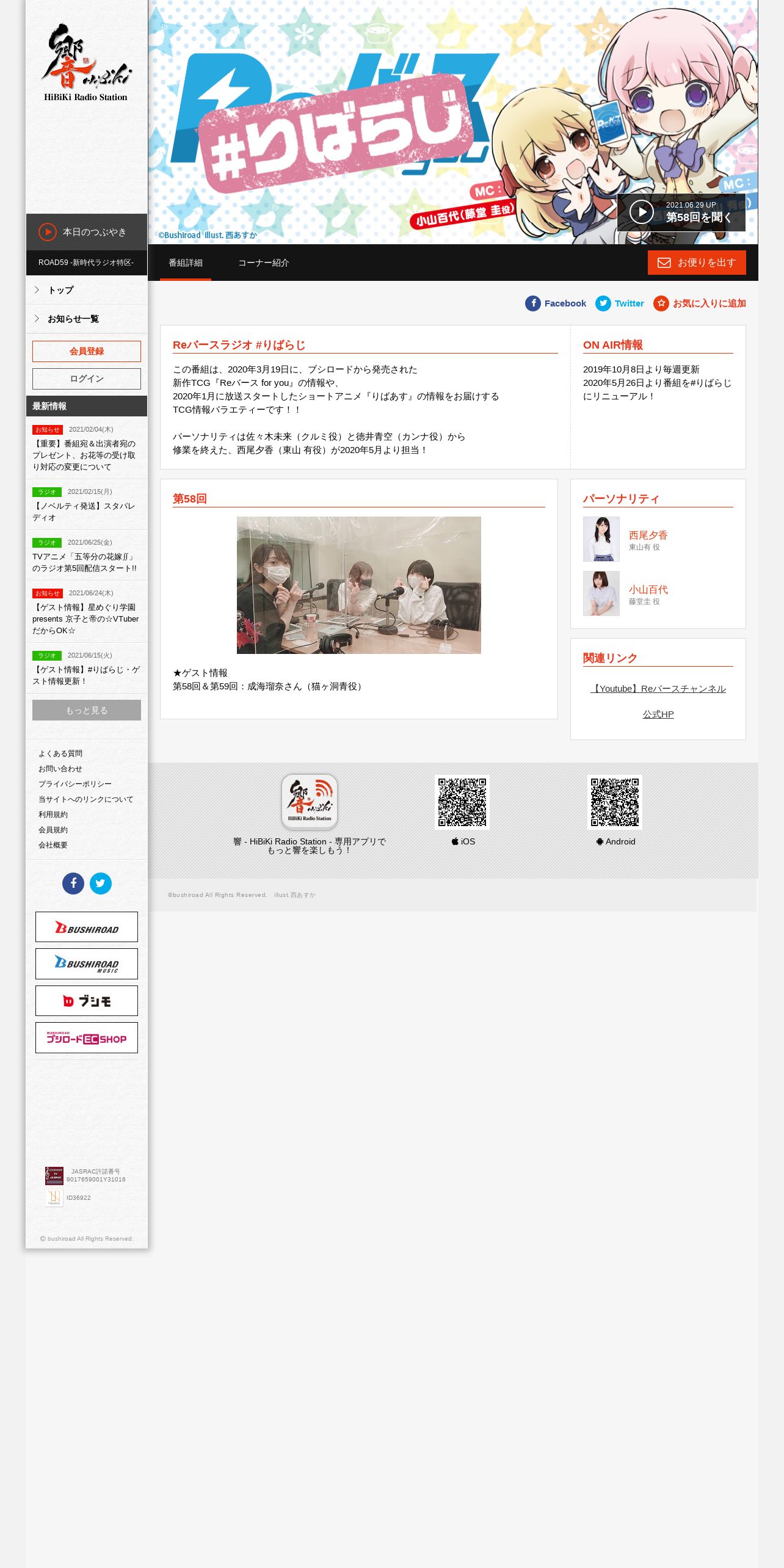
Task: Tap the 会員登録 button
Action: tap(87, 351)
